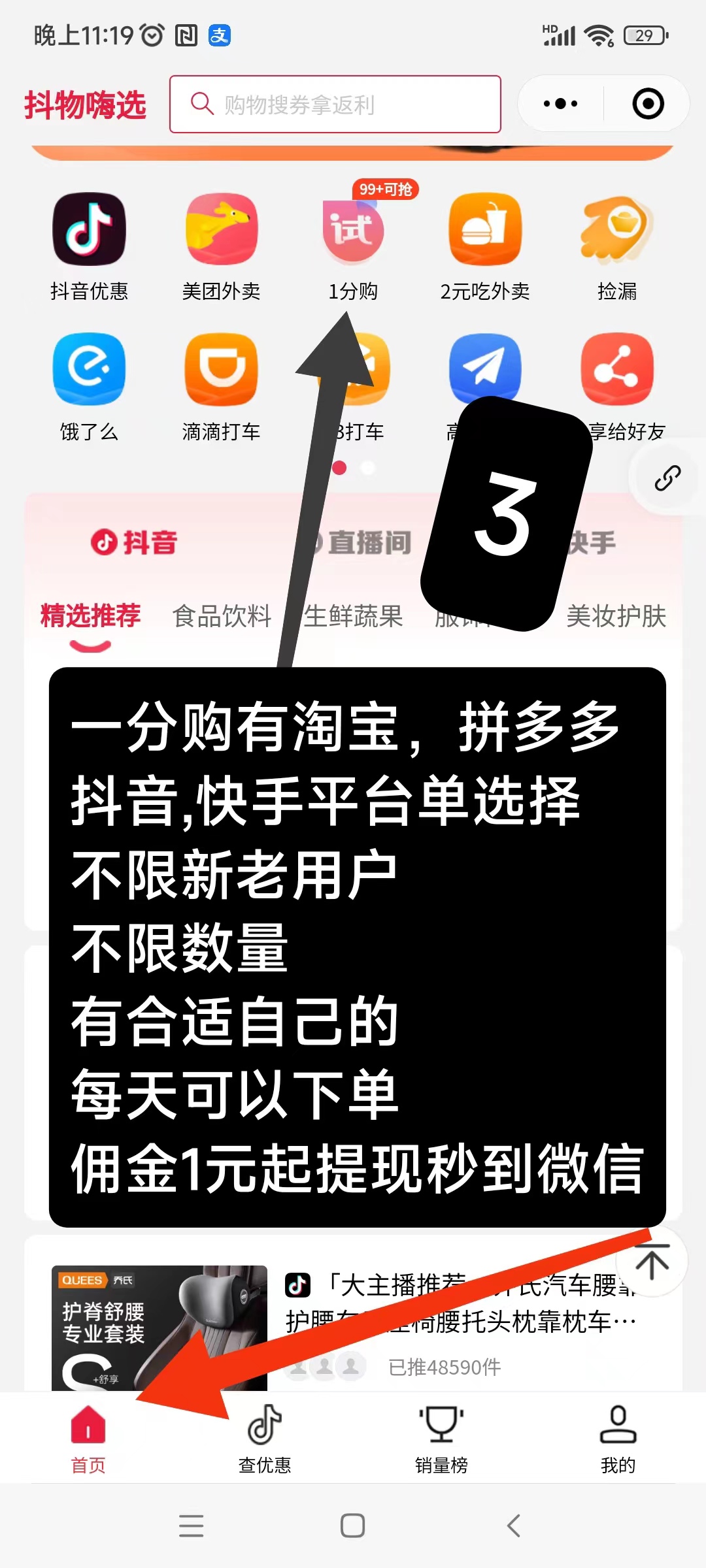Open 滴滴打车 shortcut
The image size is (706, 1568).
[x=221, y=387]
